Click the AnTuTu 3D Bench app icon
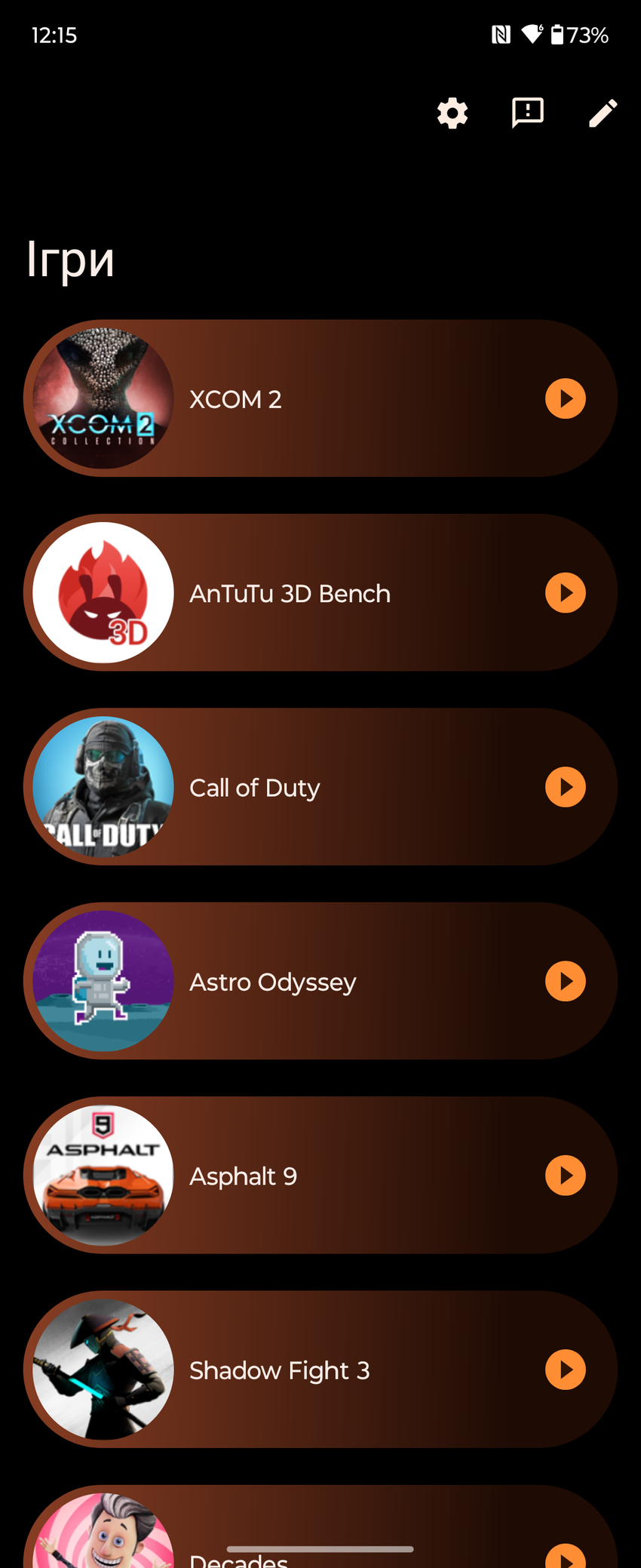 (102, 593)
